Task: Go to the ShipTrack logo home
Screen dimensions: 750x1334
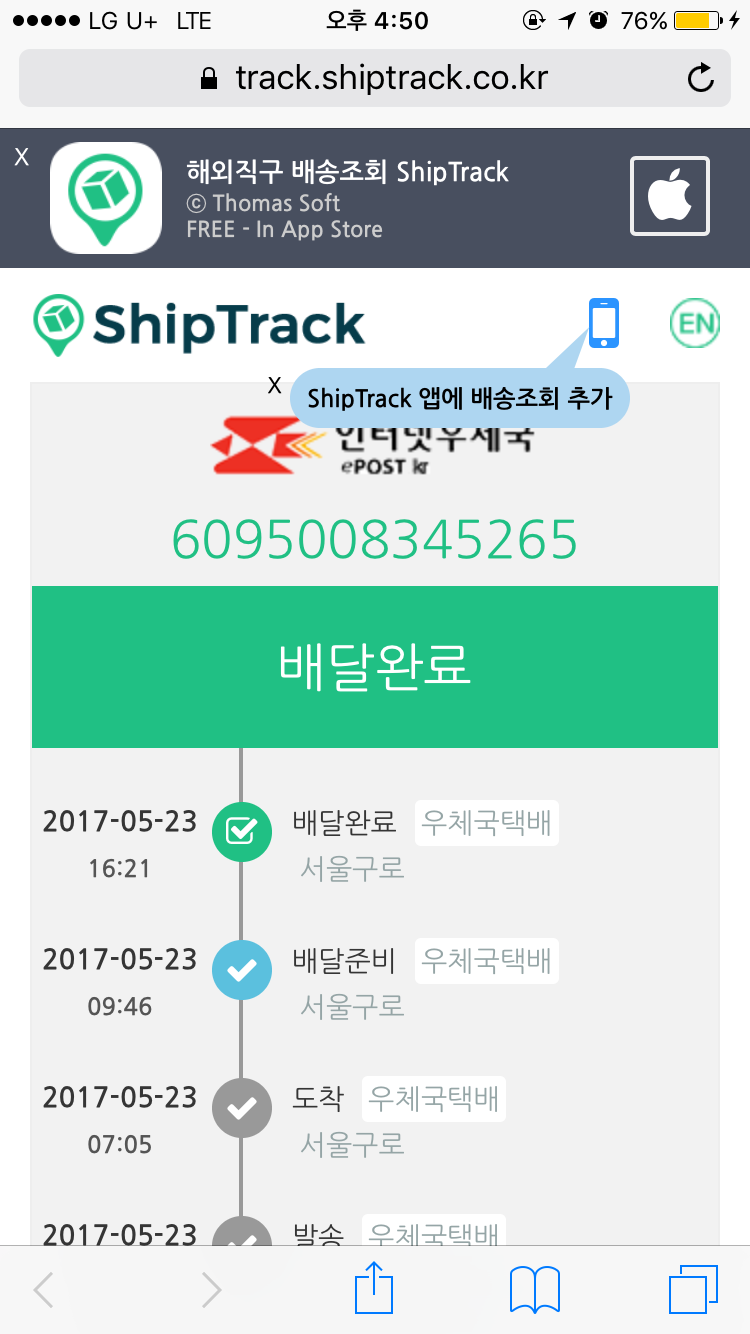Action: click(200, 324)
